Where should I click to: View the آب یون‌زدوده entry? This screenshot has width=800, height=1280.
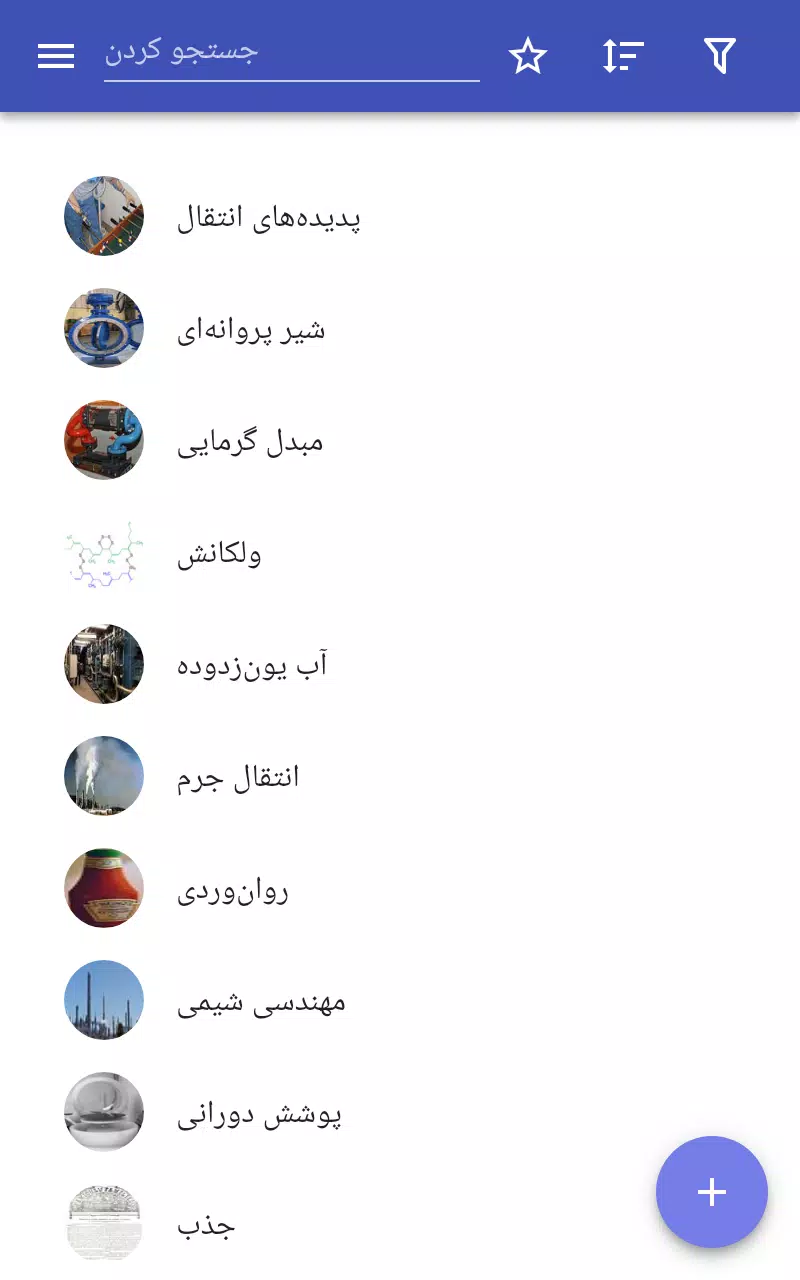click(x=400, y=664)
